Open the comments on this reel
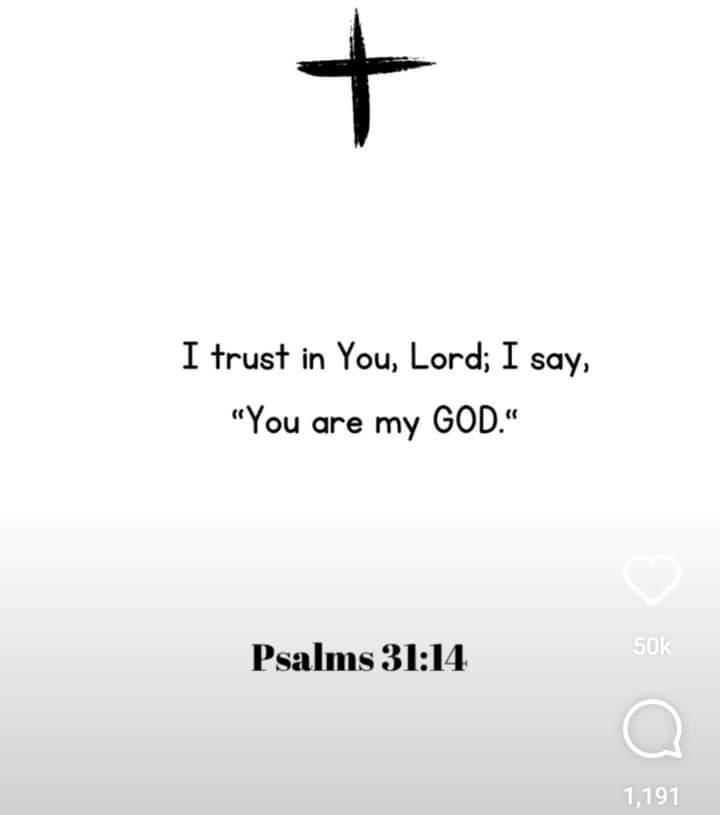The width and height of the screenshot is (720, 815). [x=652, y=728]
